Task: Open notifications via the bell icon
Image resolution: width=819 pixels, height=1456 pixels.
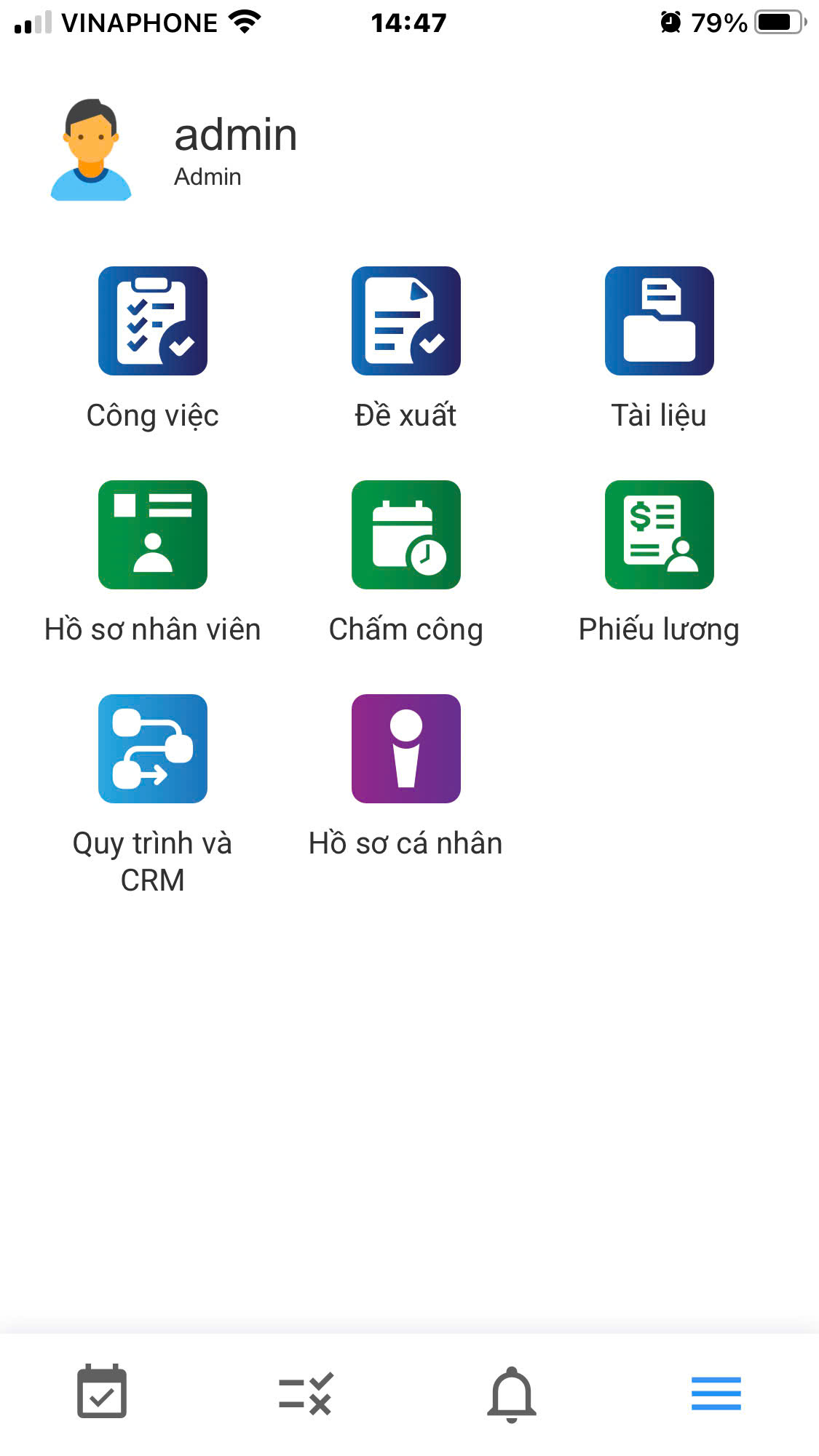Action: (x=512, y=1395)
